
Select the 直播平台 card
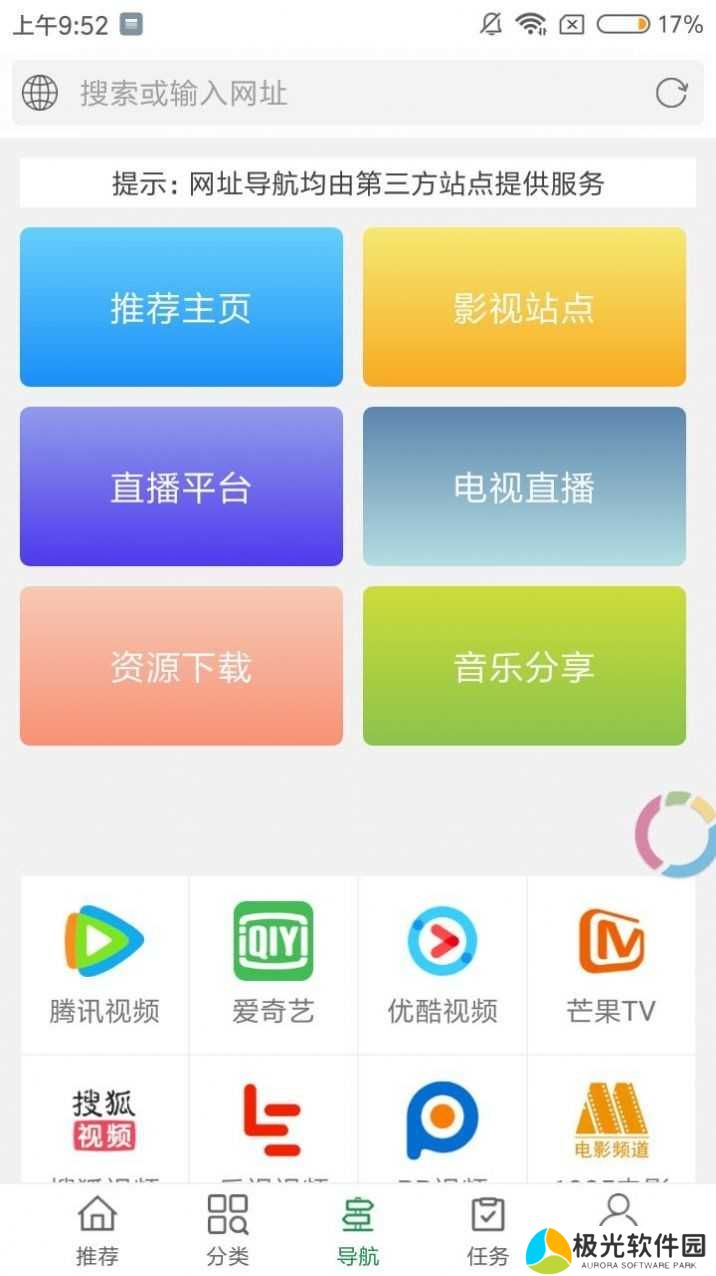tap(181, 487)
